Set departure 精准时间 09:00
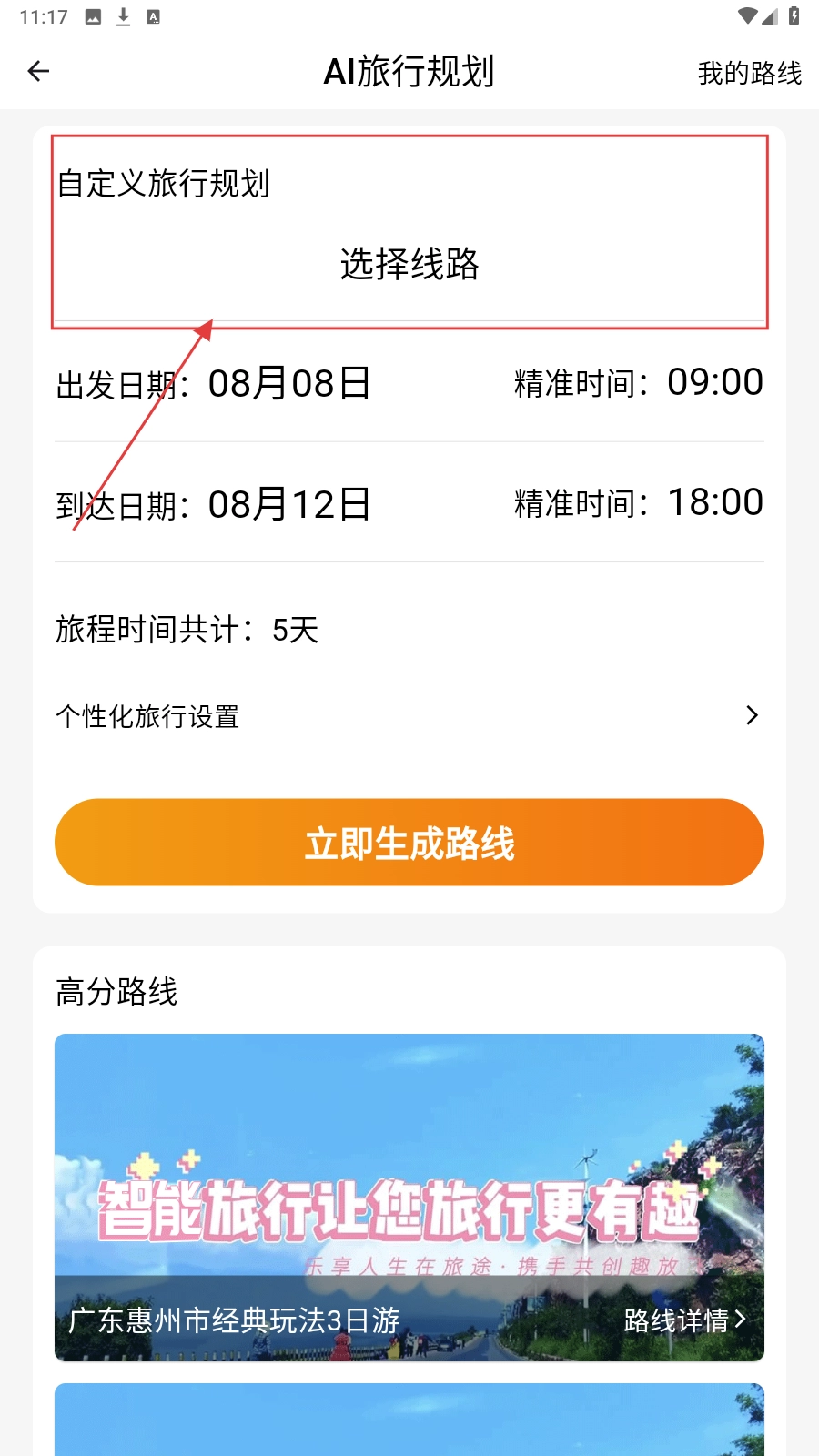The image size is (819, 1456). [x=714, y=382]
